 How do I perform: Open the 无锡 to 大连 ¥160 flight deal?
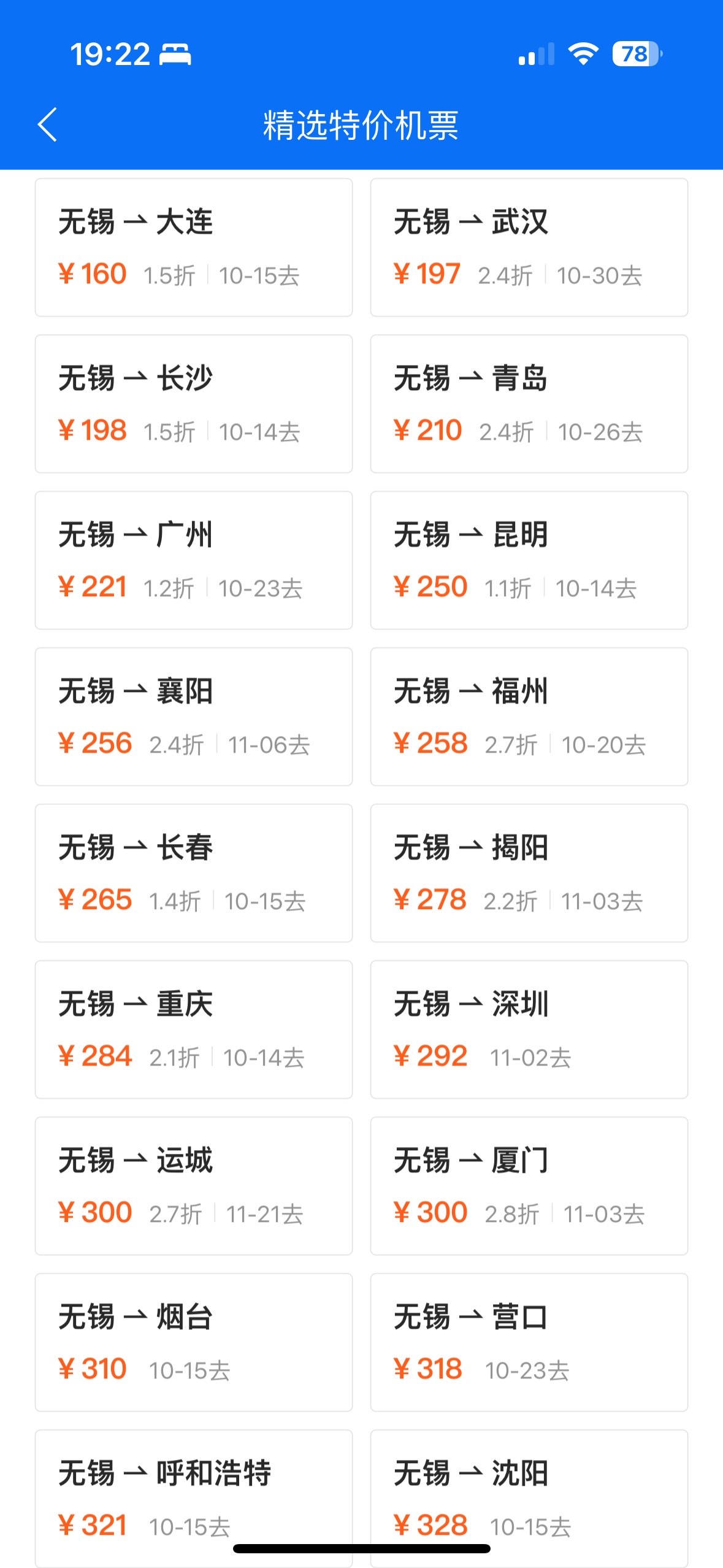click(194, 247)
